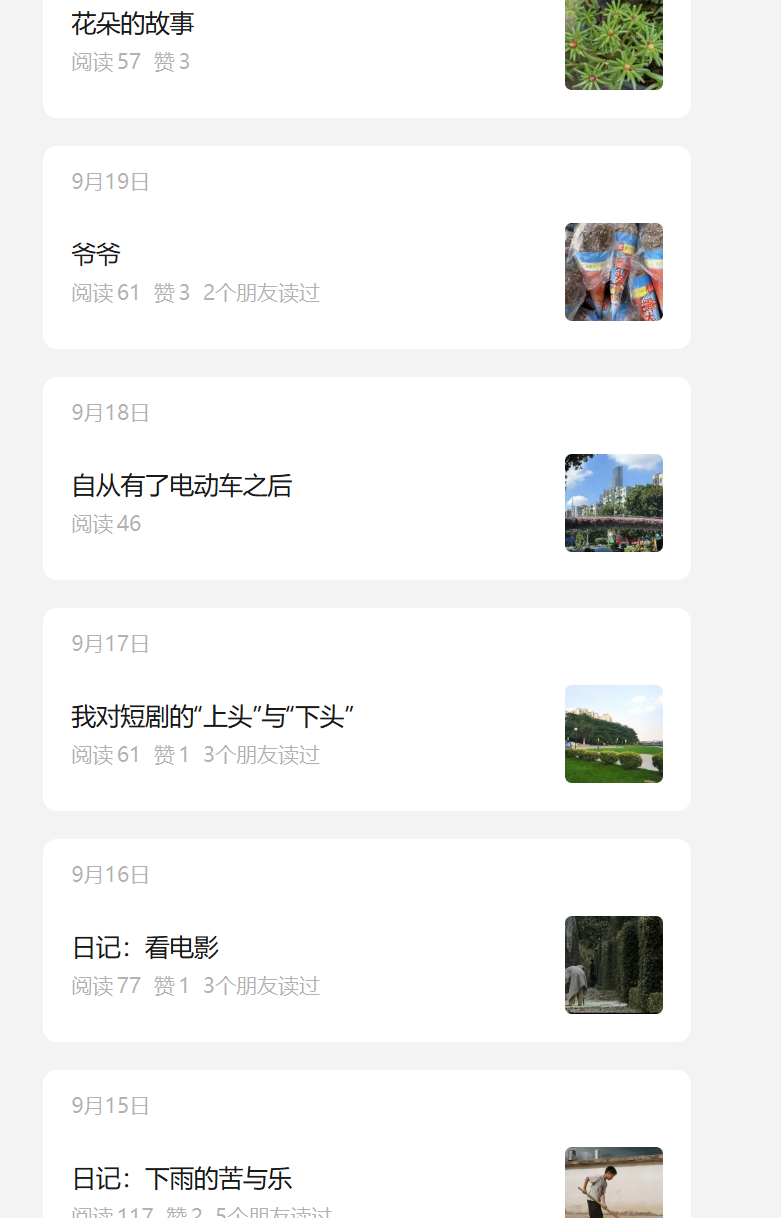Click the 9月18日 date label

[x=109, y=412]
